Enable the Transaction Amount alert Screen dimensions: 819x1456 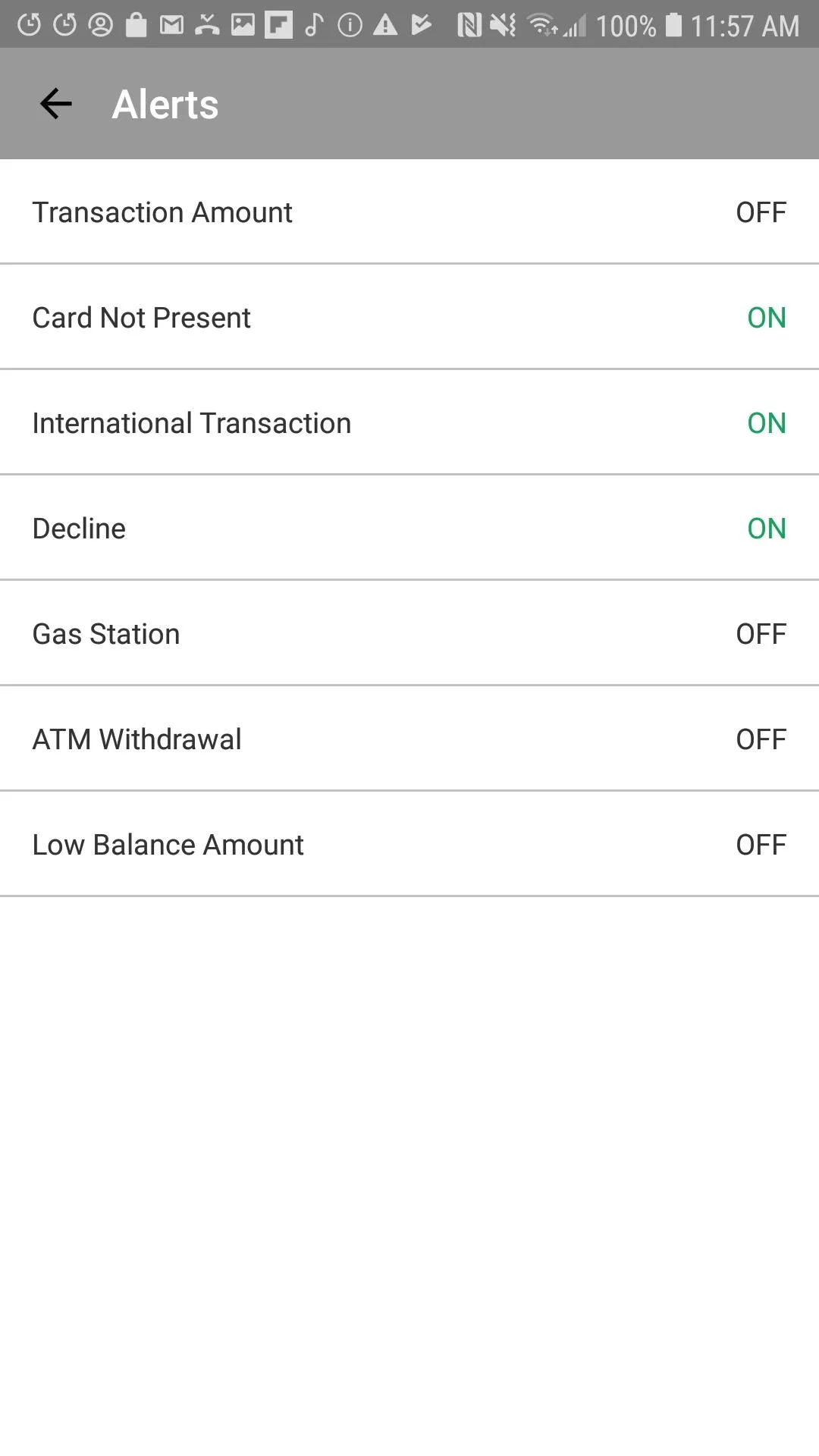point(761,212)
